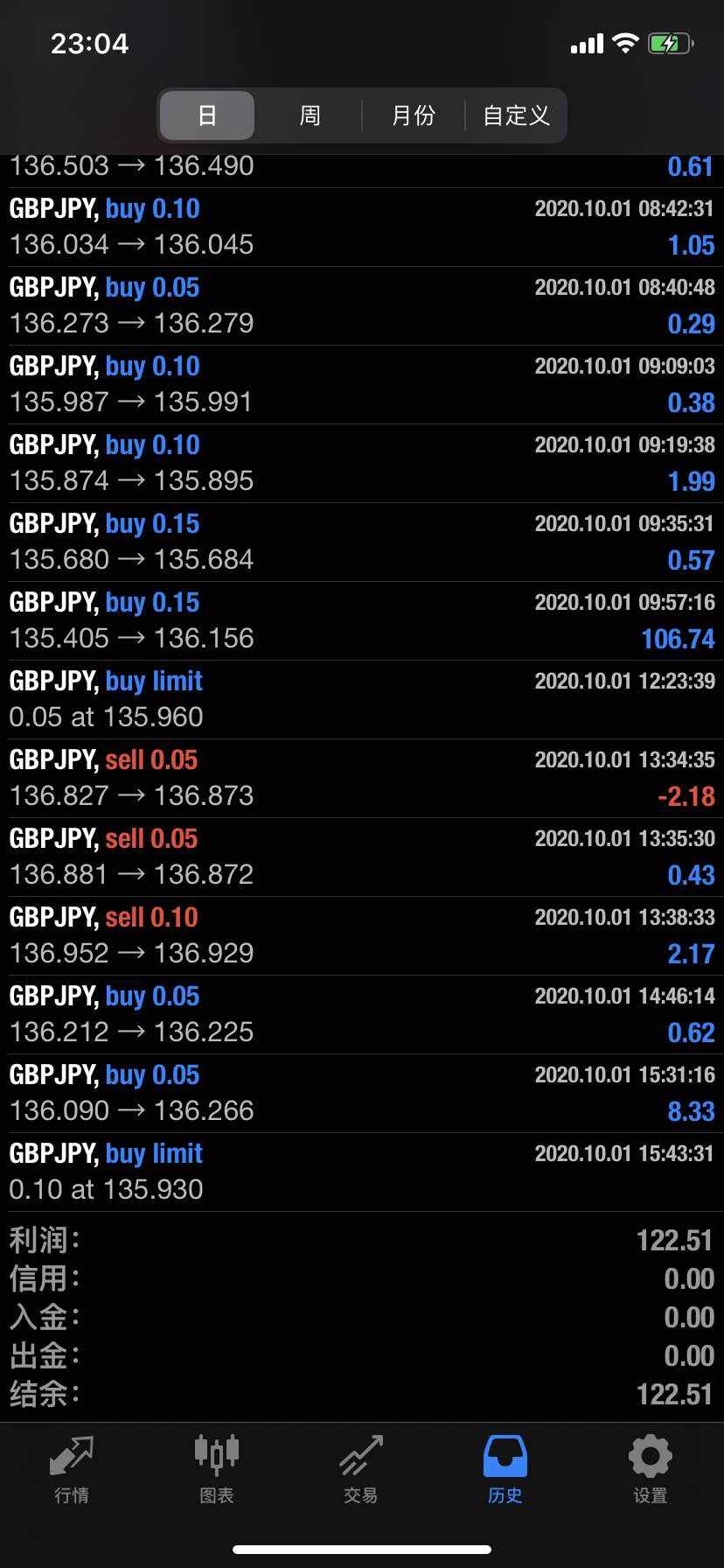This screenshot has width=724, height=1568.
Task: Expand the GBPJPY sell 0.05 trade with loss -2.18
Action: point(362,779)
